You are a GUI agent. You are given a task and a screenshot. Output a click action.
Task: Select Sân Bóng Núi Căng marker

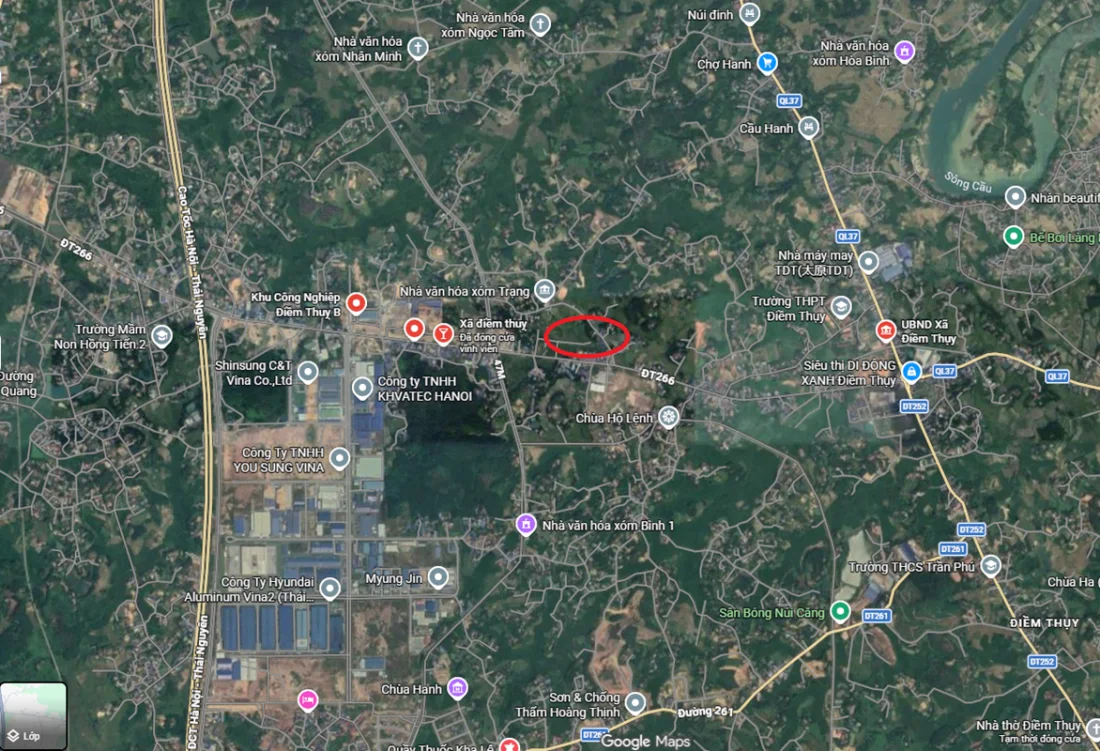[x=840, y=611]
